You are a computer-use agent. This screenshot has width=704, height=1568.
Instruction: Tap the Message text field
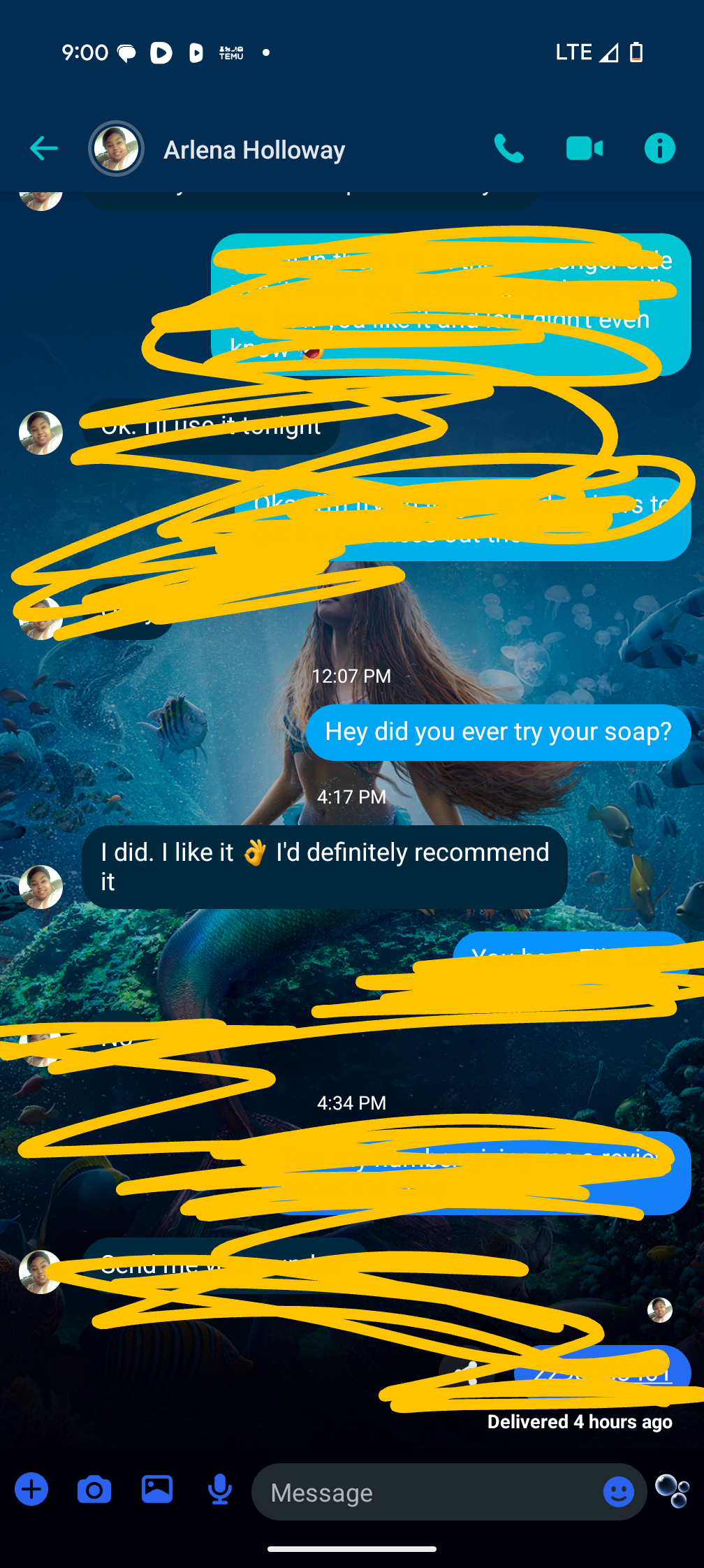[426, 1493]
